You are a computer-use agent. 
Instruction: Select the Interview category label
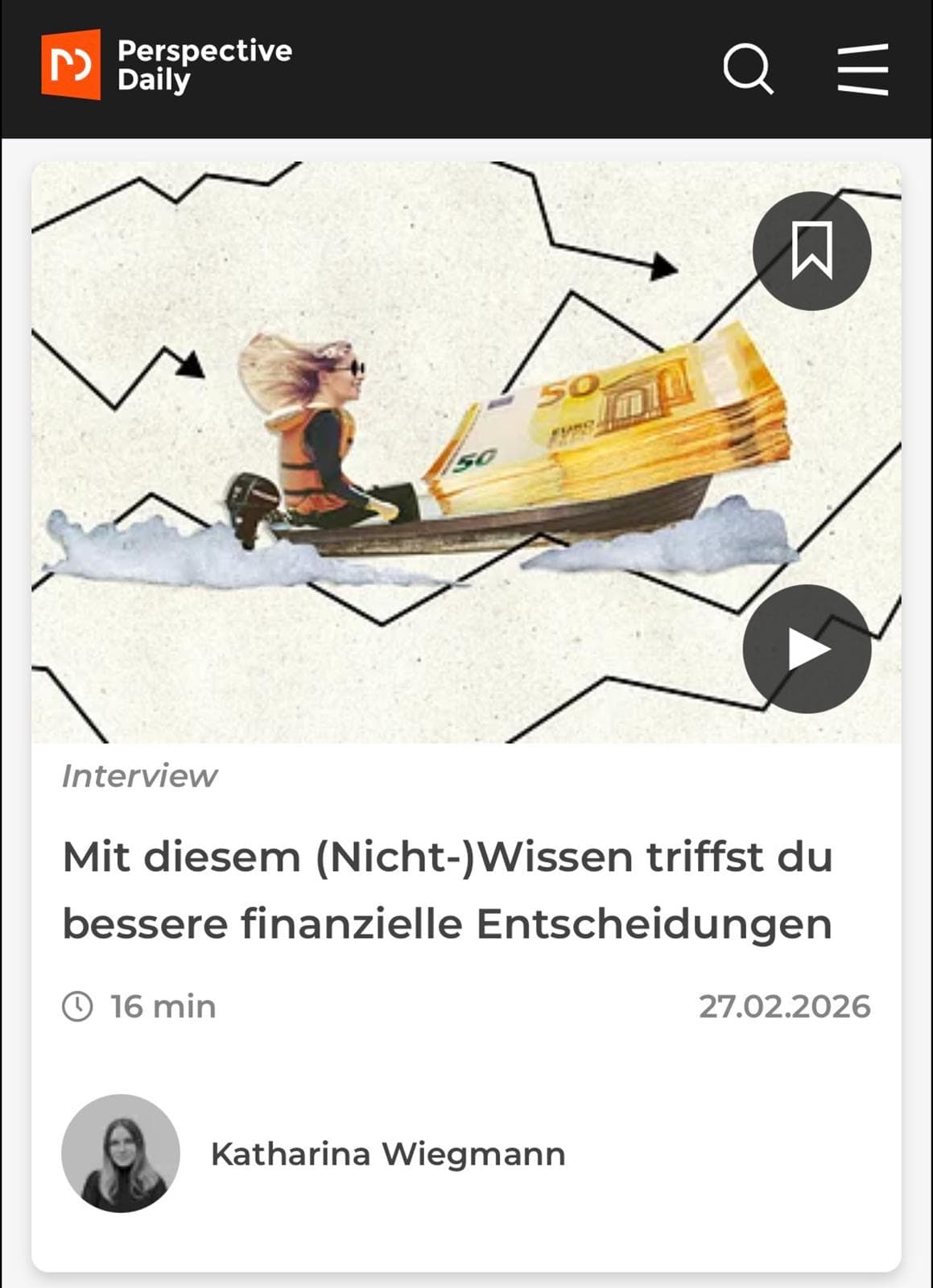coord(138,776)
